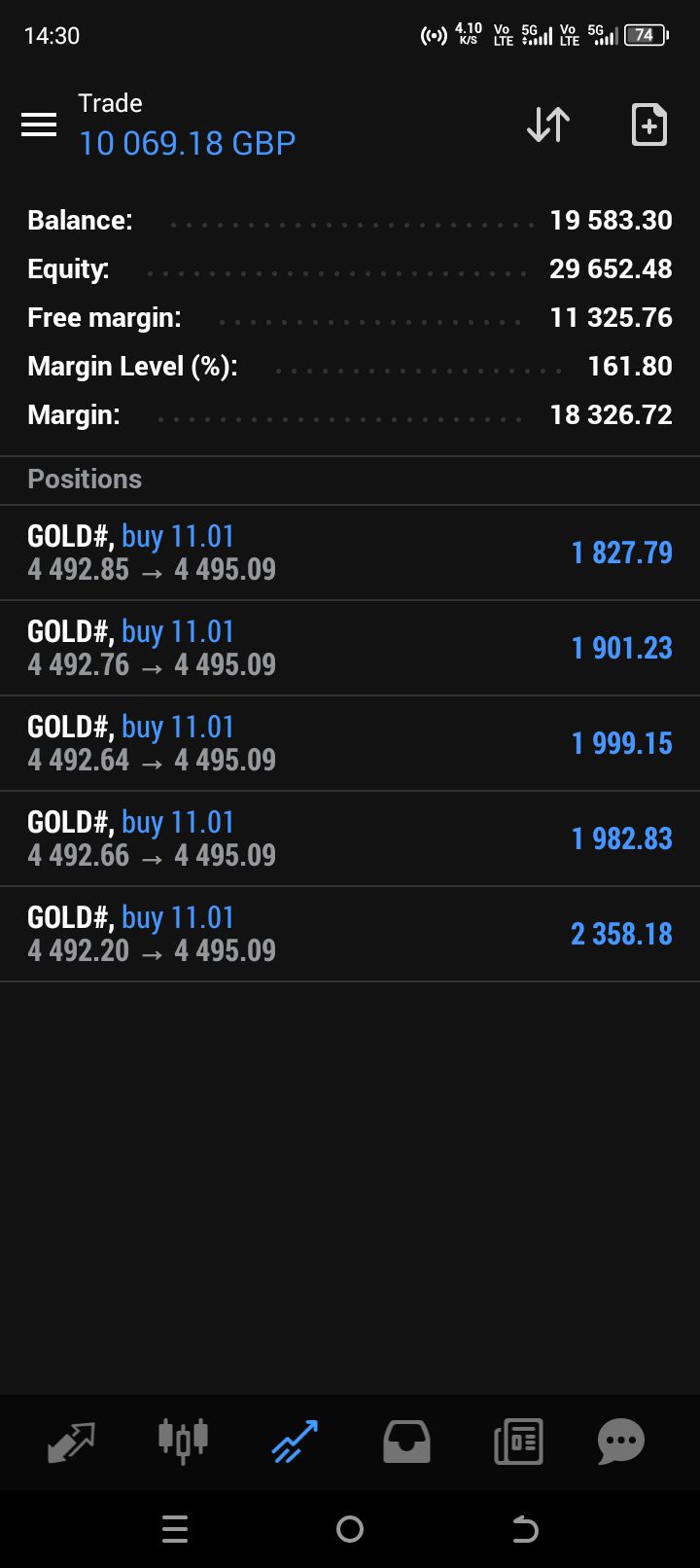Viewport: 700px width, 1568px height.
Task: Expand the GOLD# position showing 1 982.83
Action: (x=350, y=838)
